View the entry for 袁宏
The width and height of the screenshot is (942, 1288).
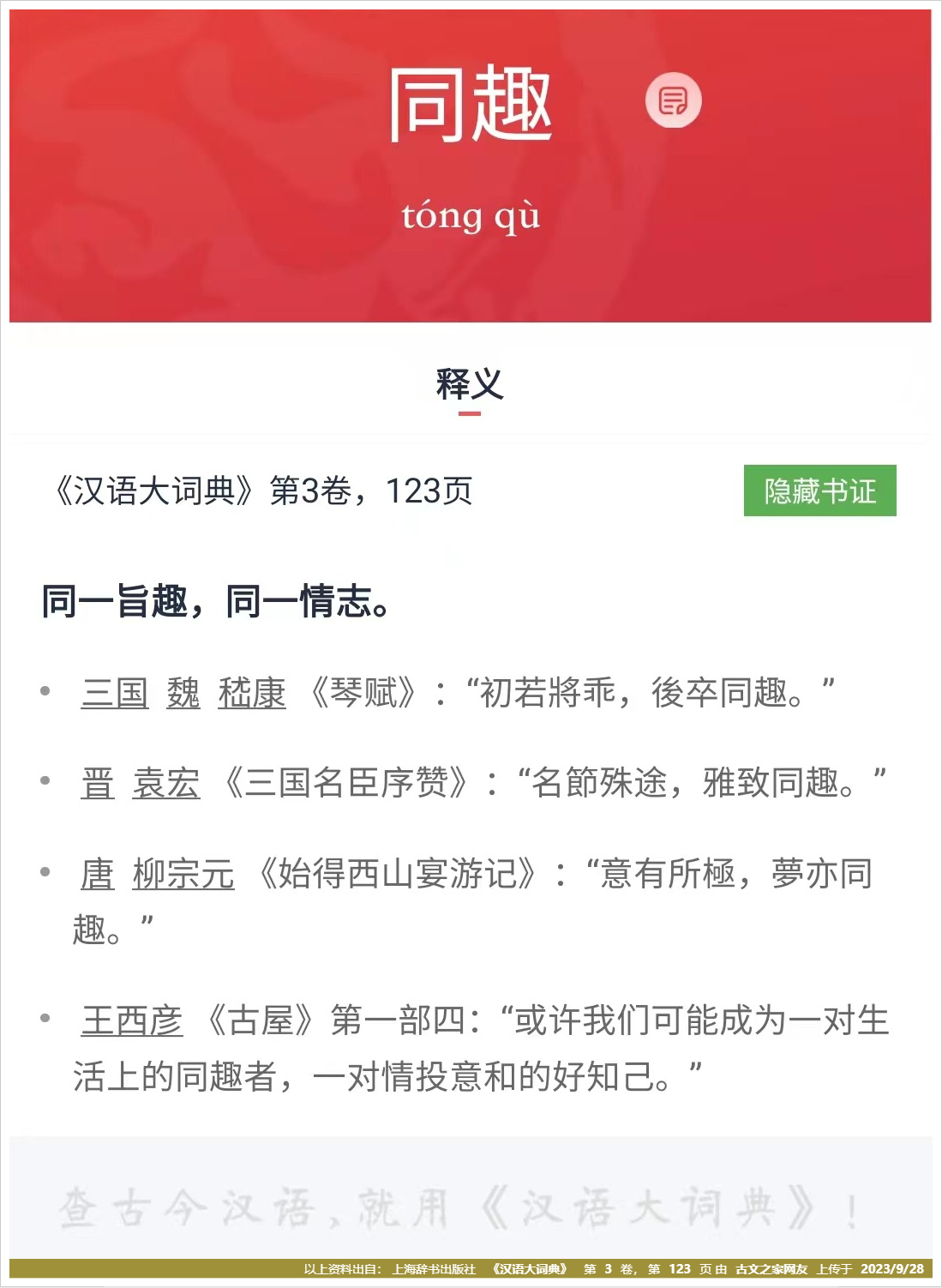pyautogui.click(x=166, y=783)
